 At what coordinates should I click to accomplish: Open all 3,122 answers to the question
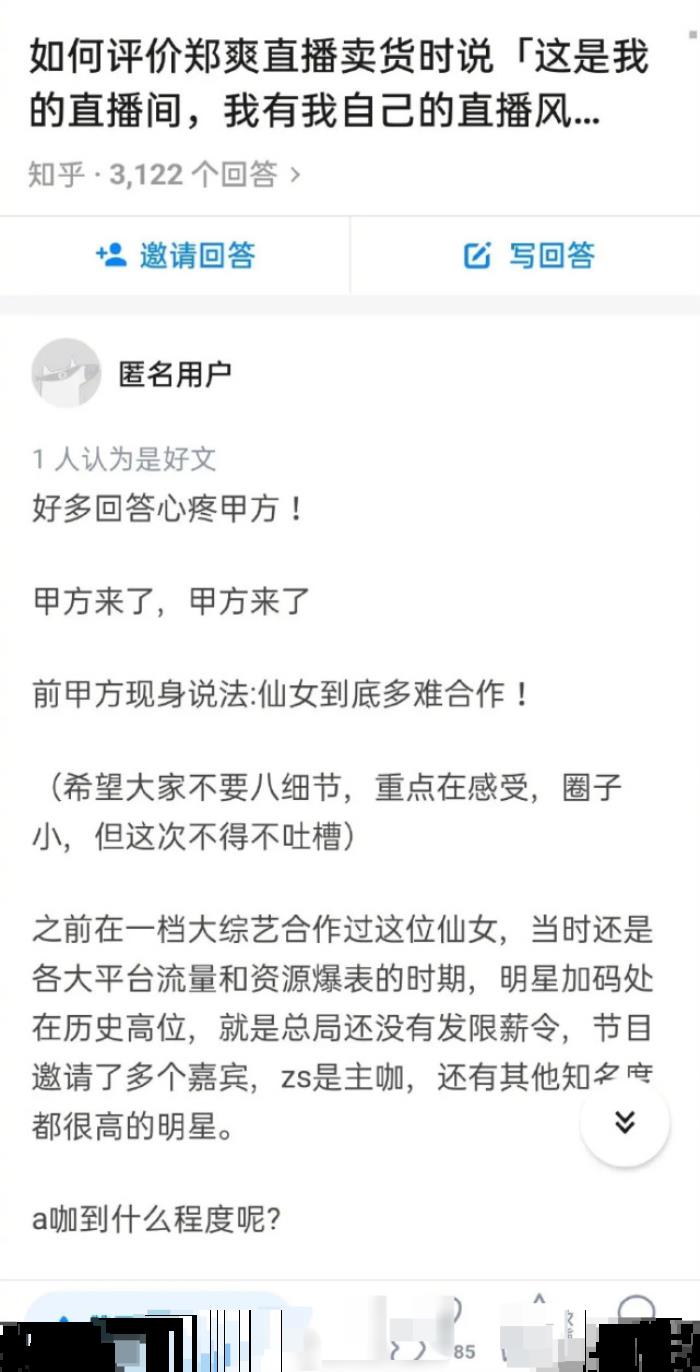tap(165, 175)
